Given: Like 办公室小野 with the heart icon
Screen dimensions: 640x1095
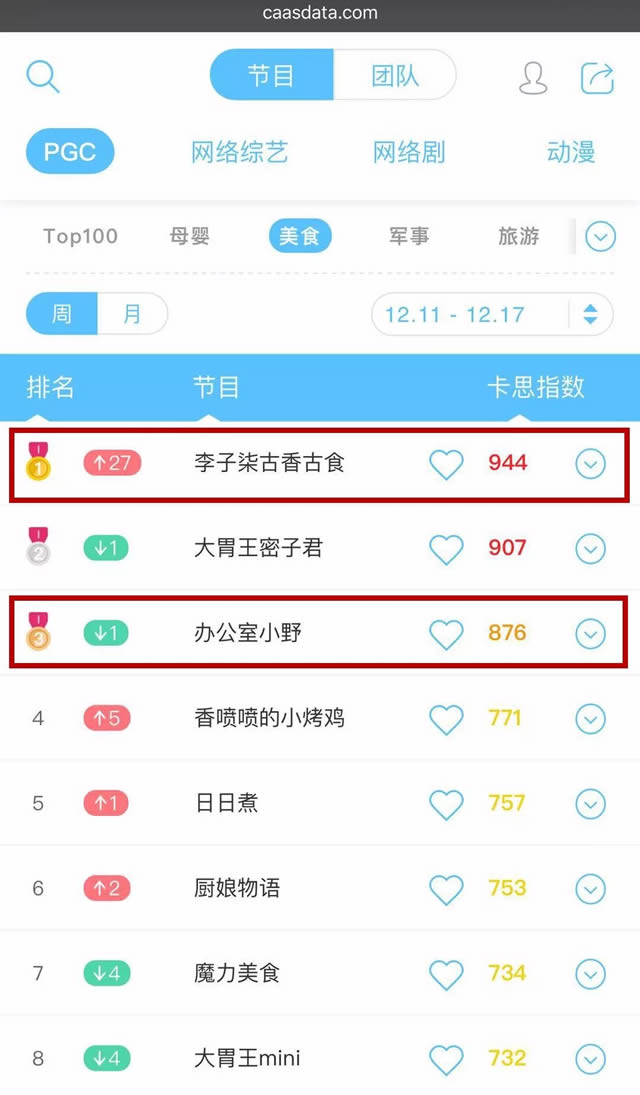Looking at the screenshot, I should coord(446,634).
